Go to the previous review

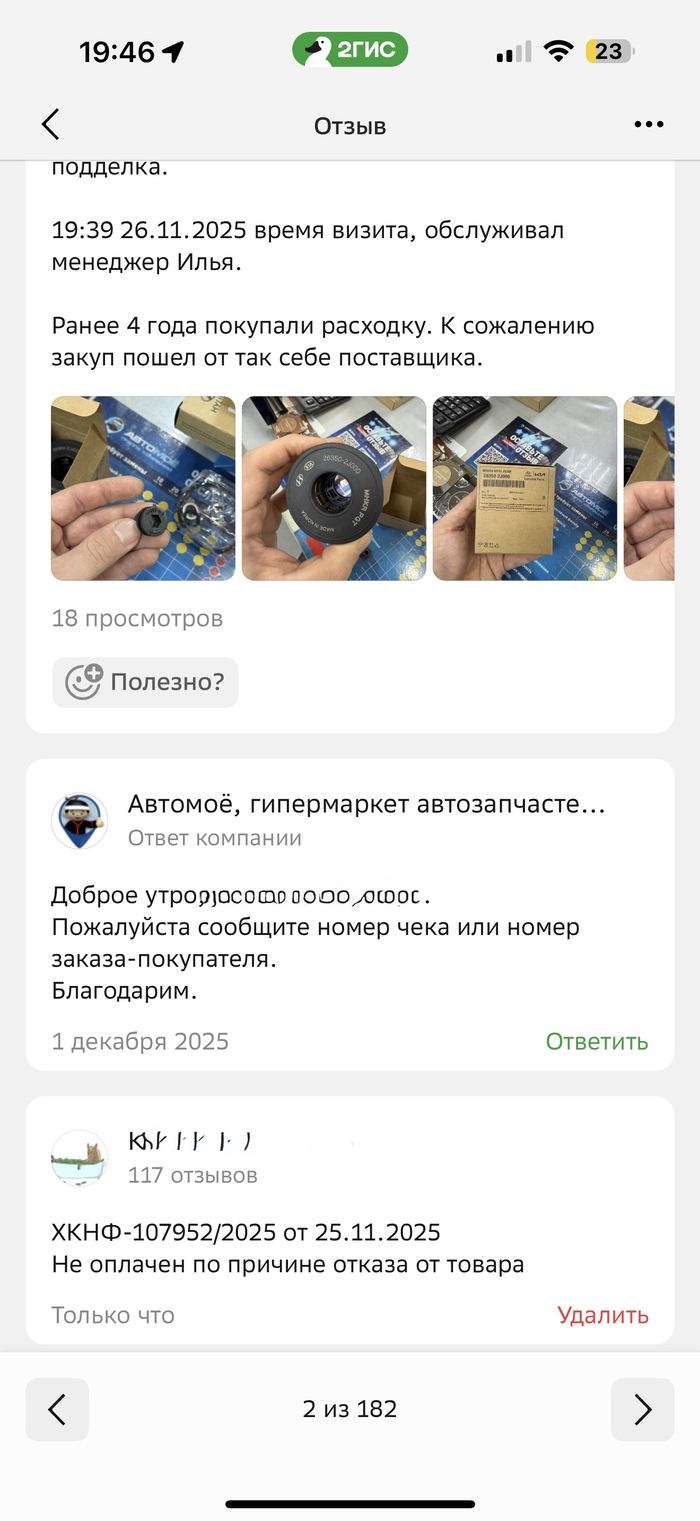coord(57,1409)
